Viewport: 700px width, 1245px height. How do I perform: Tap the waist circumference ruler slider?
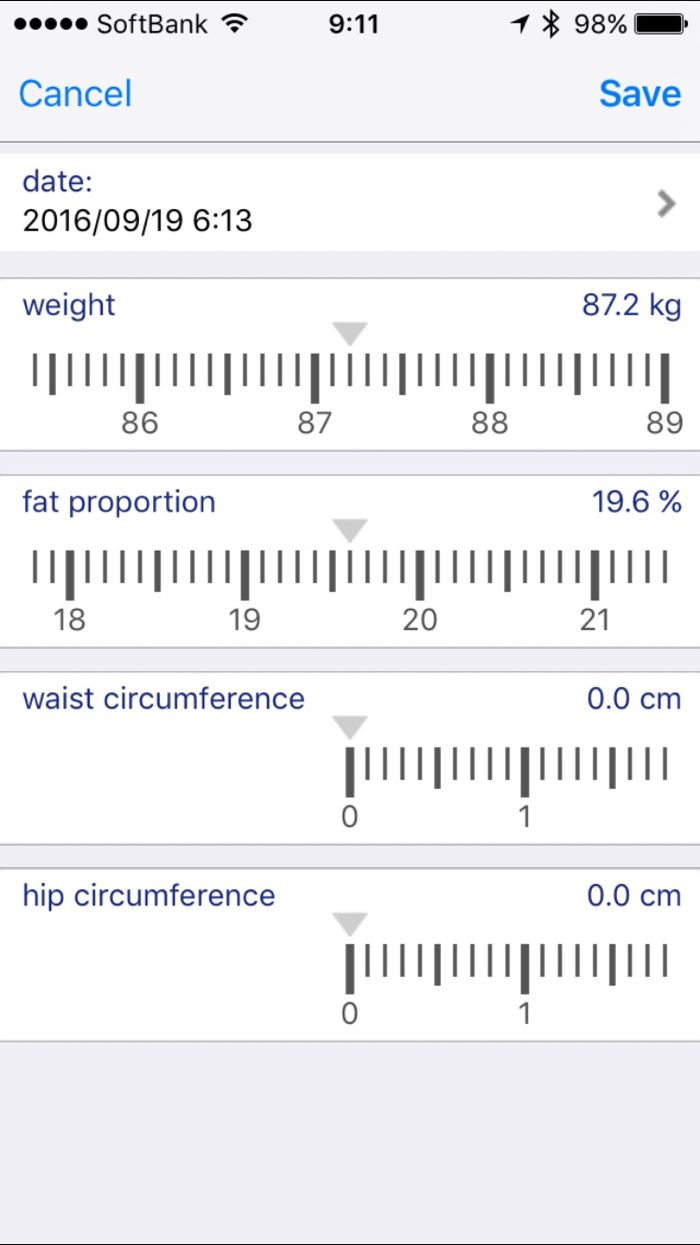coord(505,771)
